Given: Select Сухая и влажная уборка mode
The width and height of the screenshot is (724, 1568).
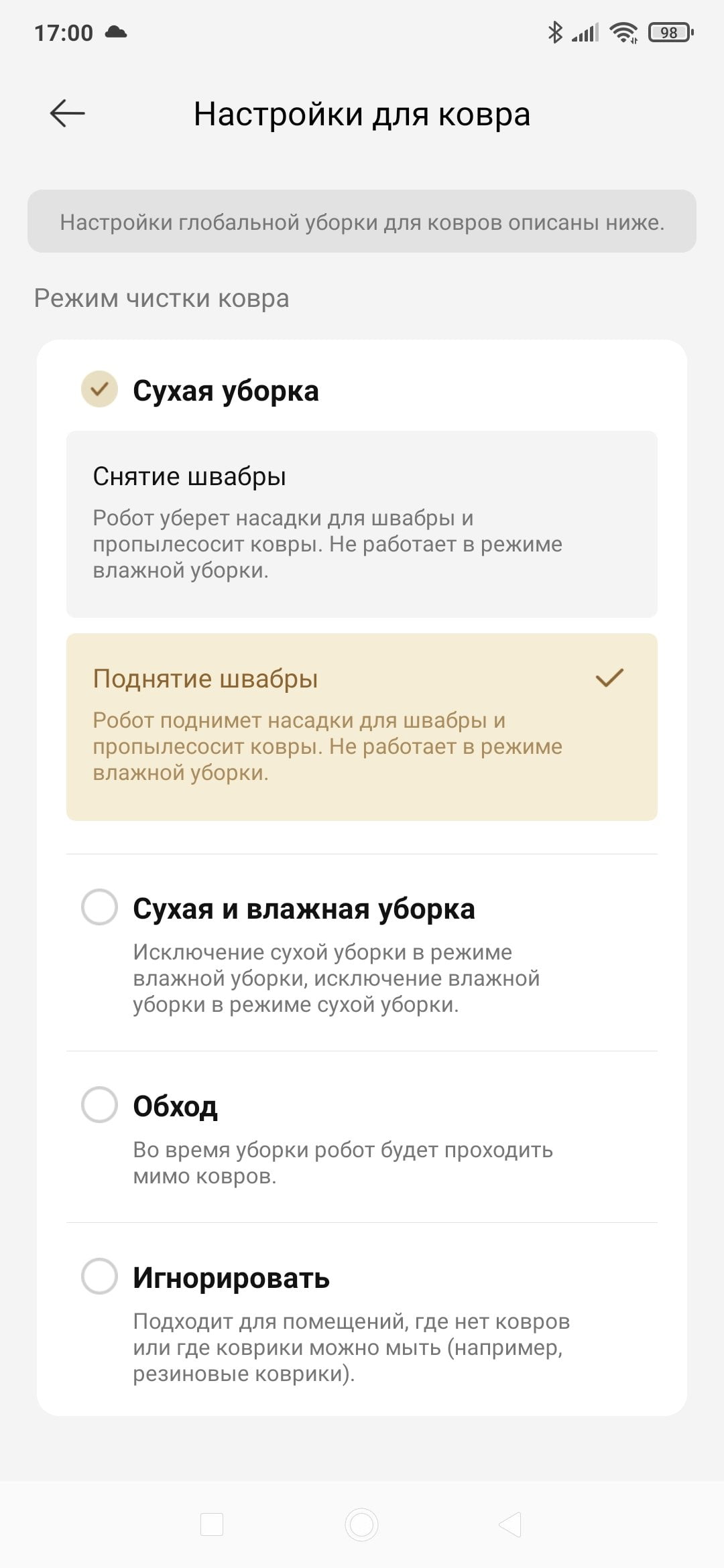Looking at the screenshot, I should coord(99,907).
